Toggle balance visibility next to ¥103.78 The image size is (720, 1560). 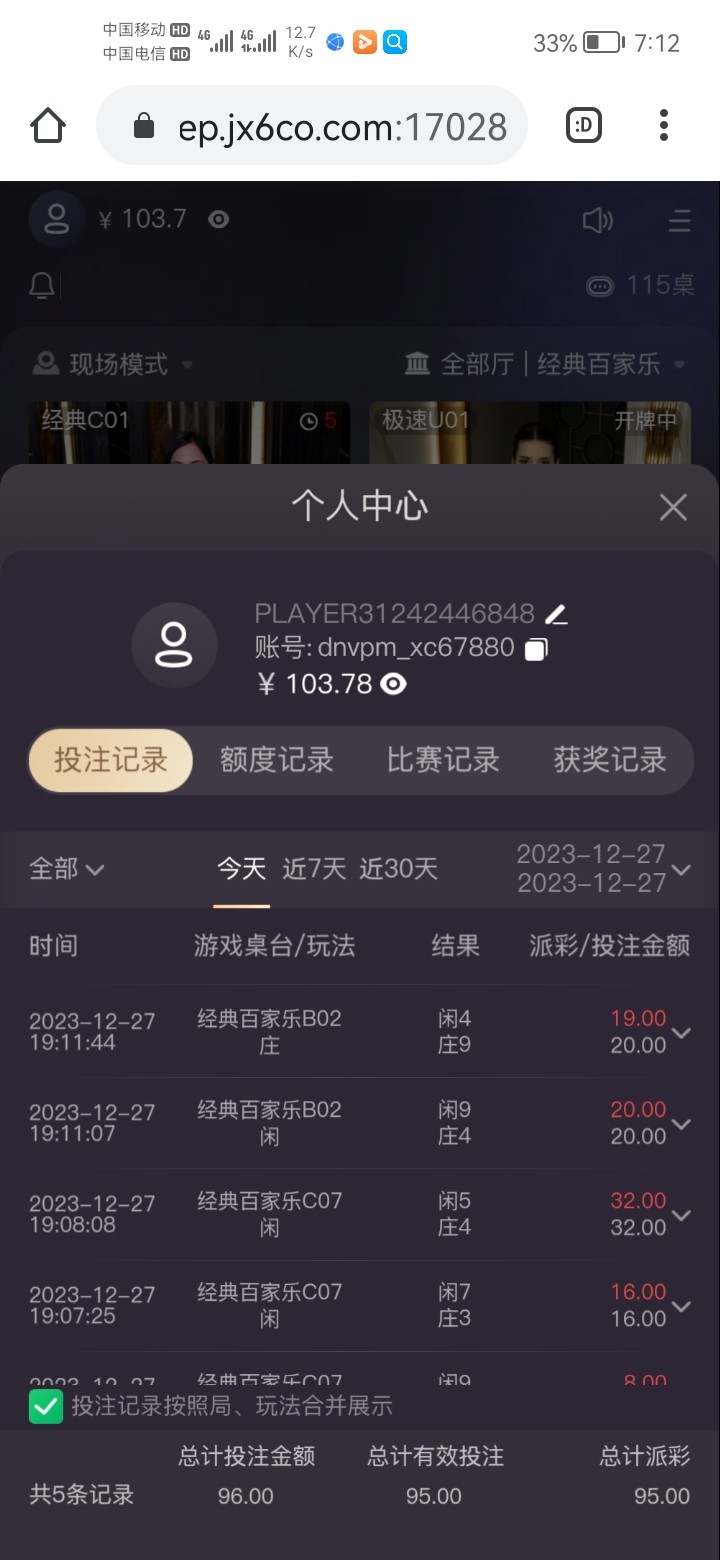(394, 684)
